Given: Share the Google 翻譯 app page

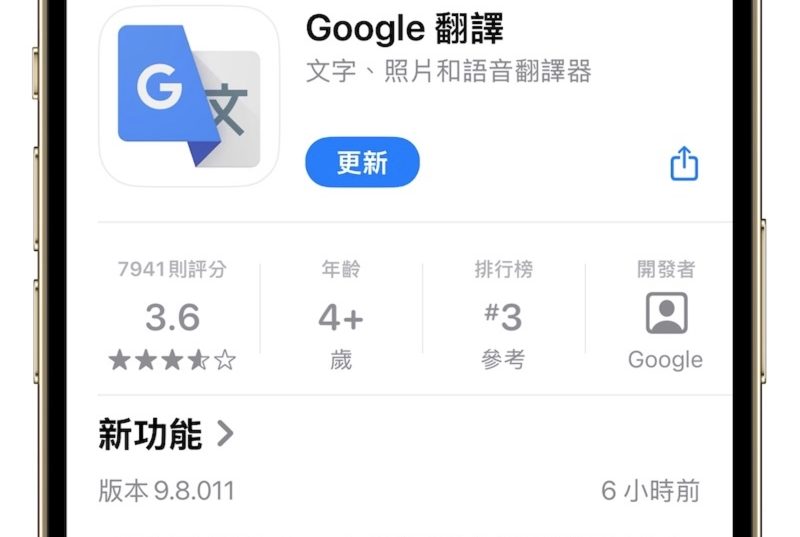Looking at the screenshot, I should point(684,163).
